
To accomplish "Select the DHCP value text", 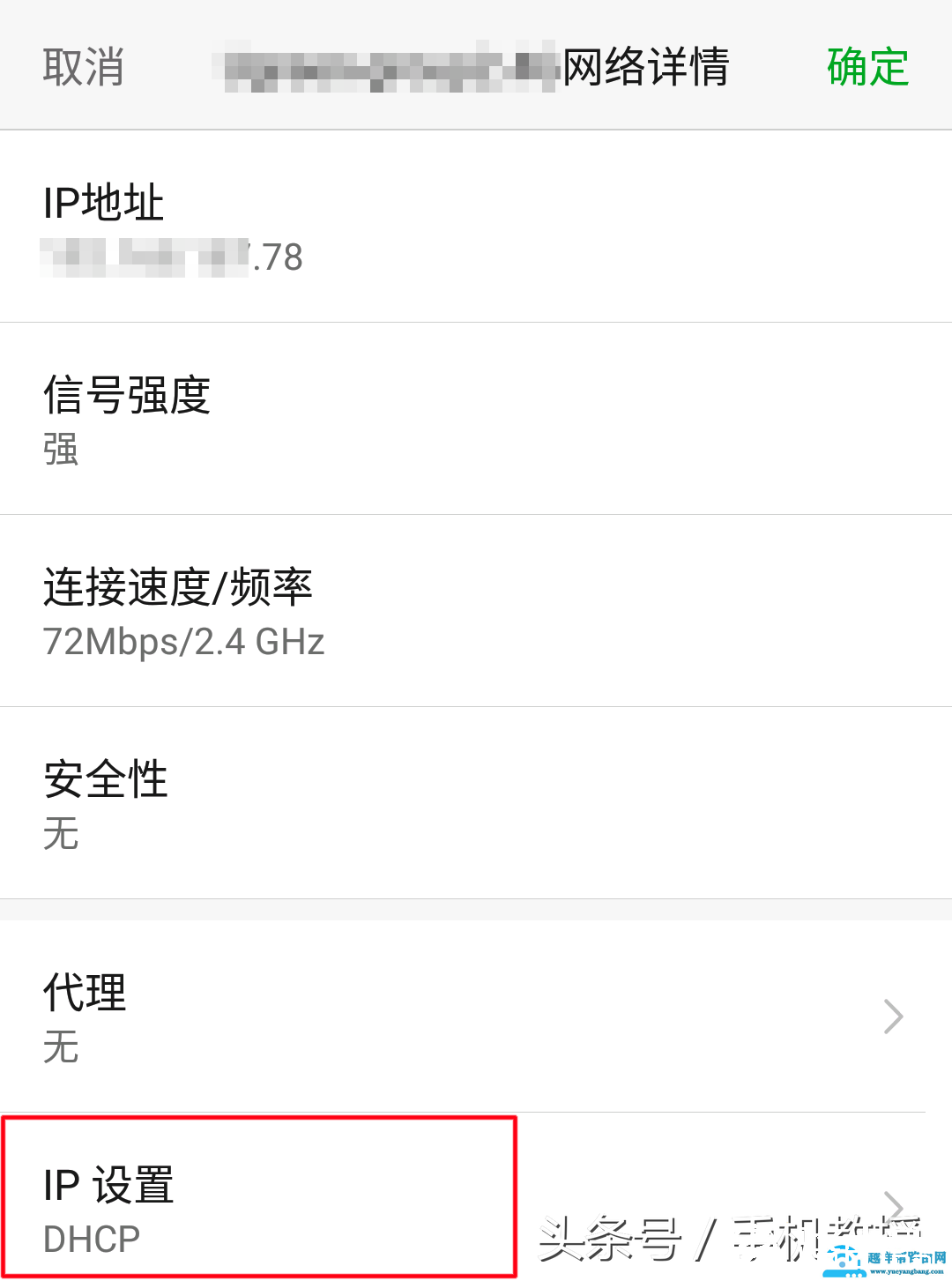I will pos(90,1239).
